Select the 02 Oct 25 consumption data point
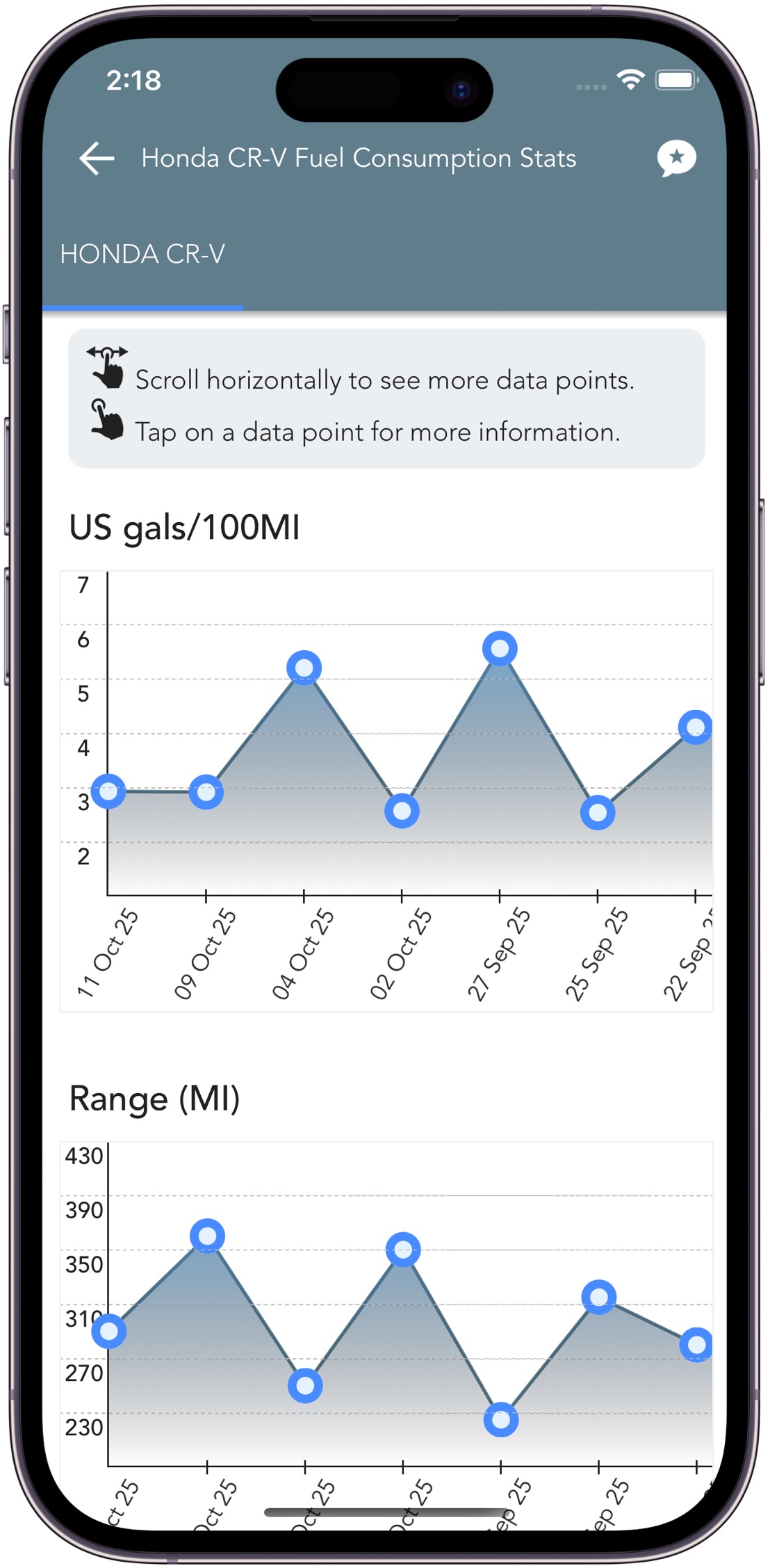 pyautogui.click(x=402, y=810)
